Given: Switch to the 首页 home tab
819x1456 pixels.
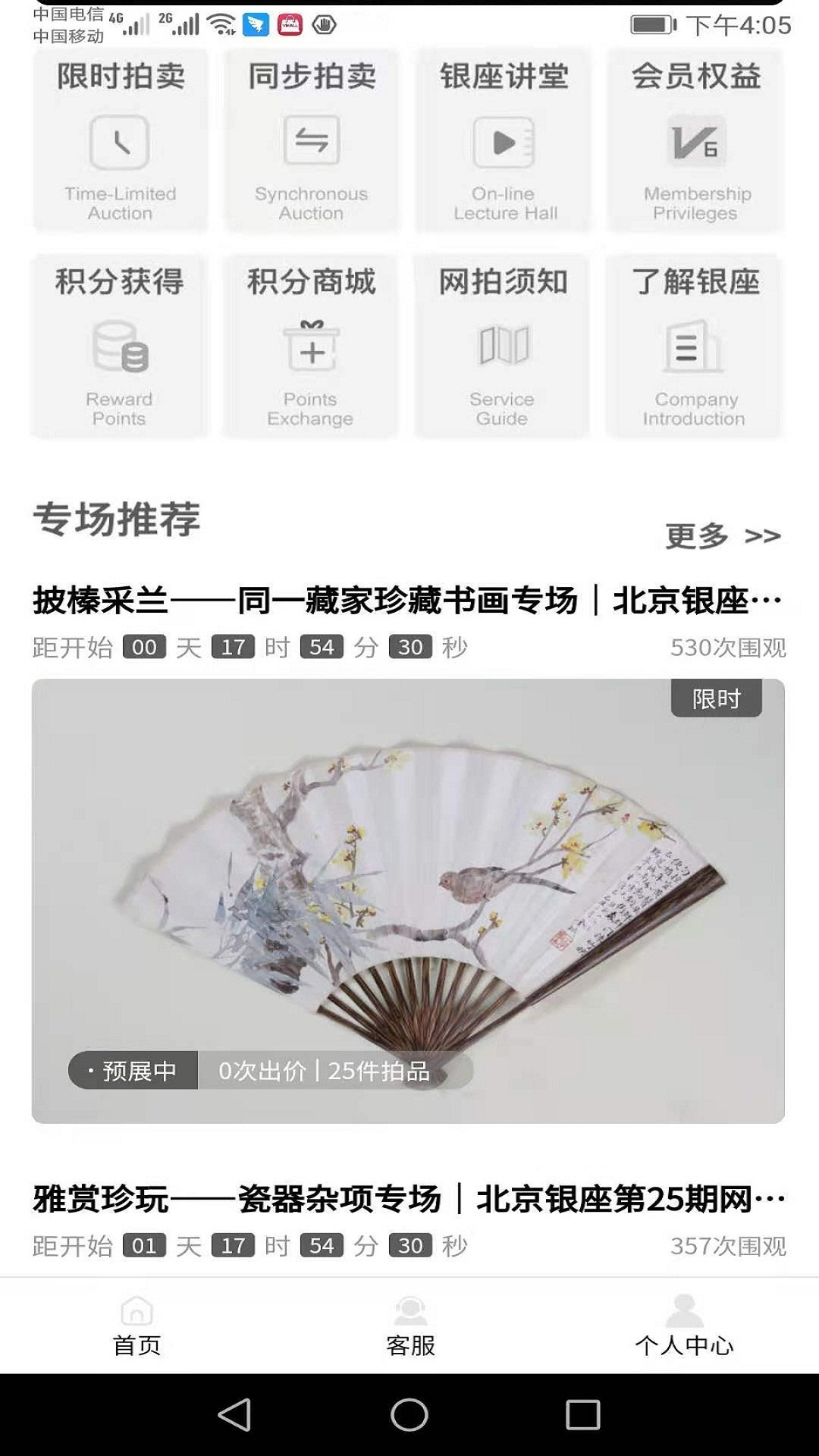Looking at the screenshot, I should point(136,1326).
